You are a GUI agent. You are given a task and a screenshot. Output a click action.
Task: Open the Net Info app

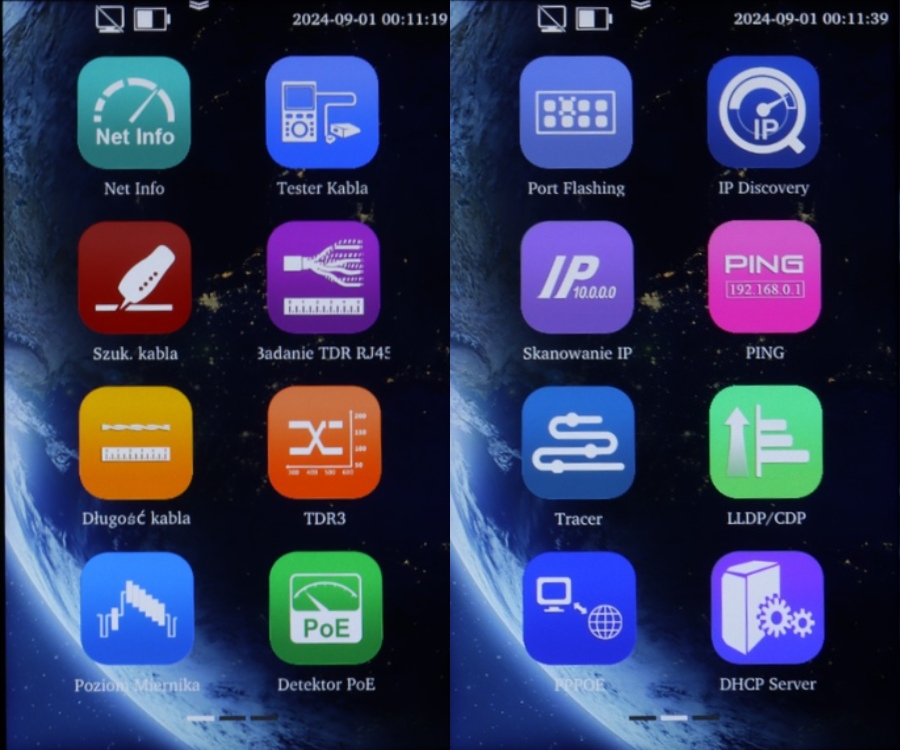tap(134, 112)
